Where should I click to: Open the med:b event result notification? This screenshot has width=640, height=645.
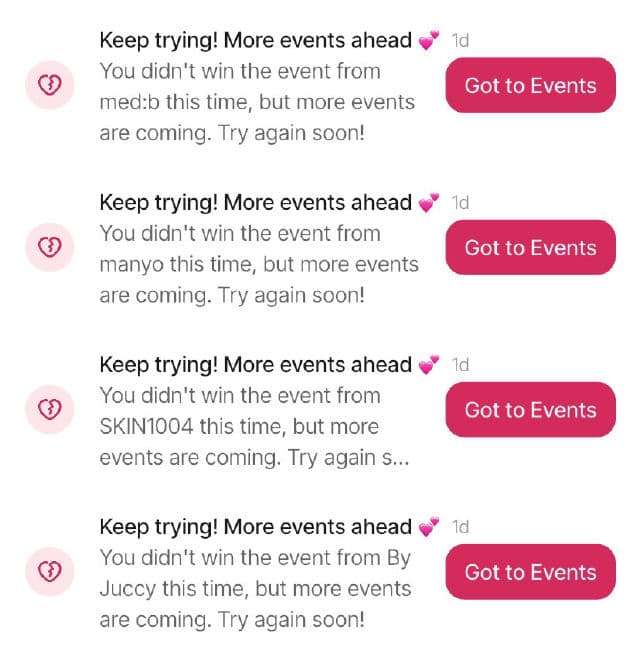[255, 87]
